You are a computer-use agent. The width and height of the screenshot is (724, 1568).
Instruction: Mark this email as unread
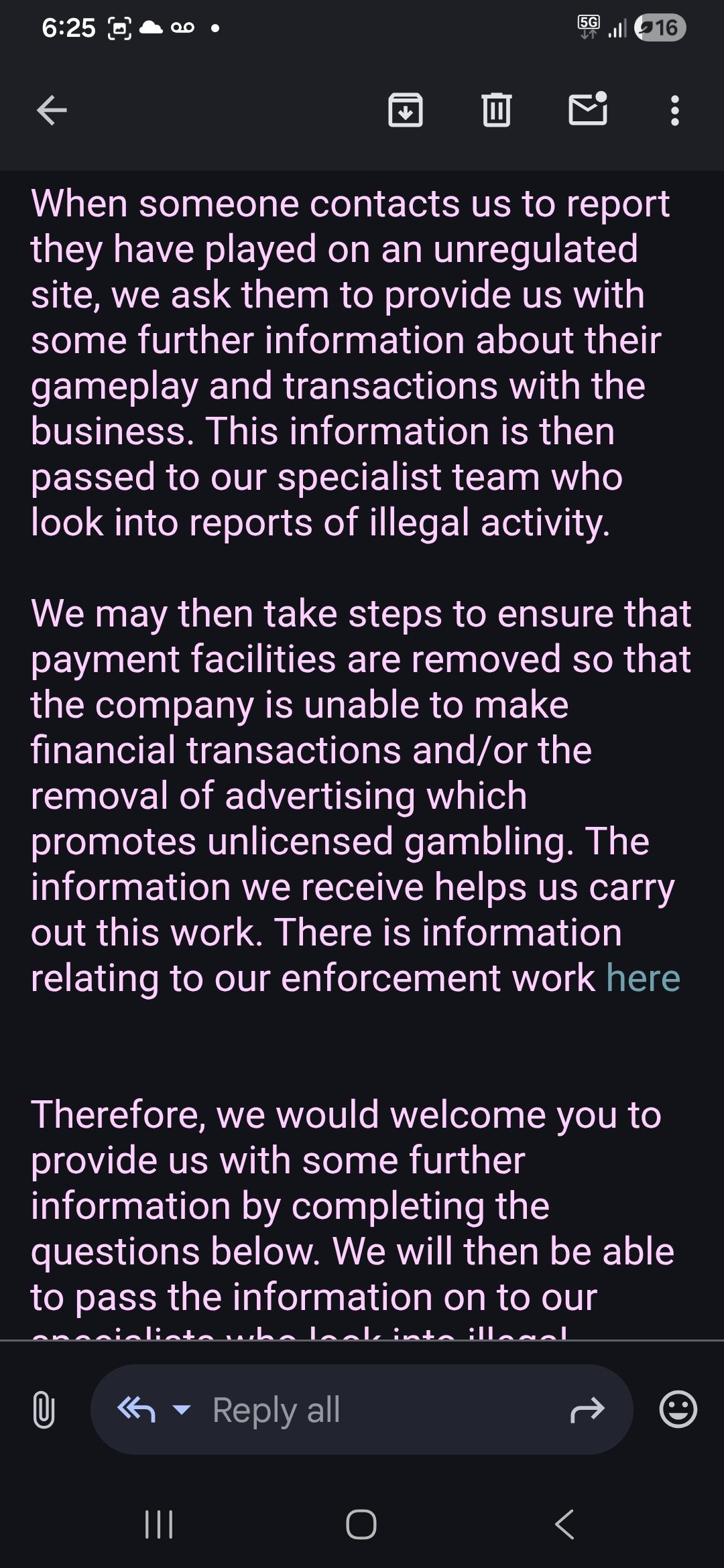click(x=588, y=109)
